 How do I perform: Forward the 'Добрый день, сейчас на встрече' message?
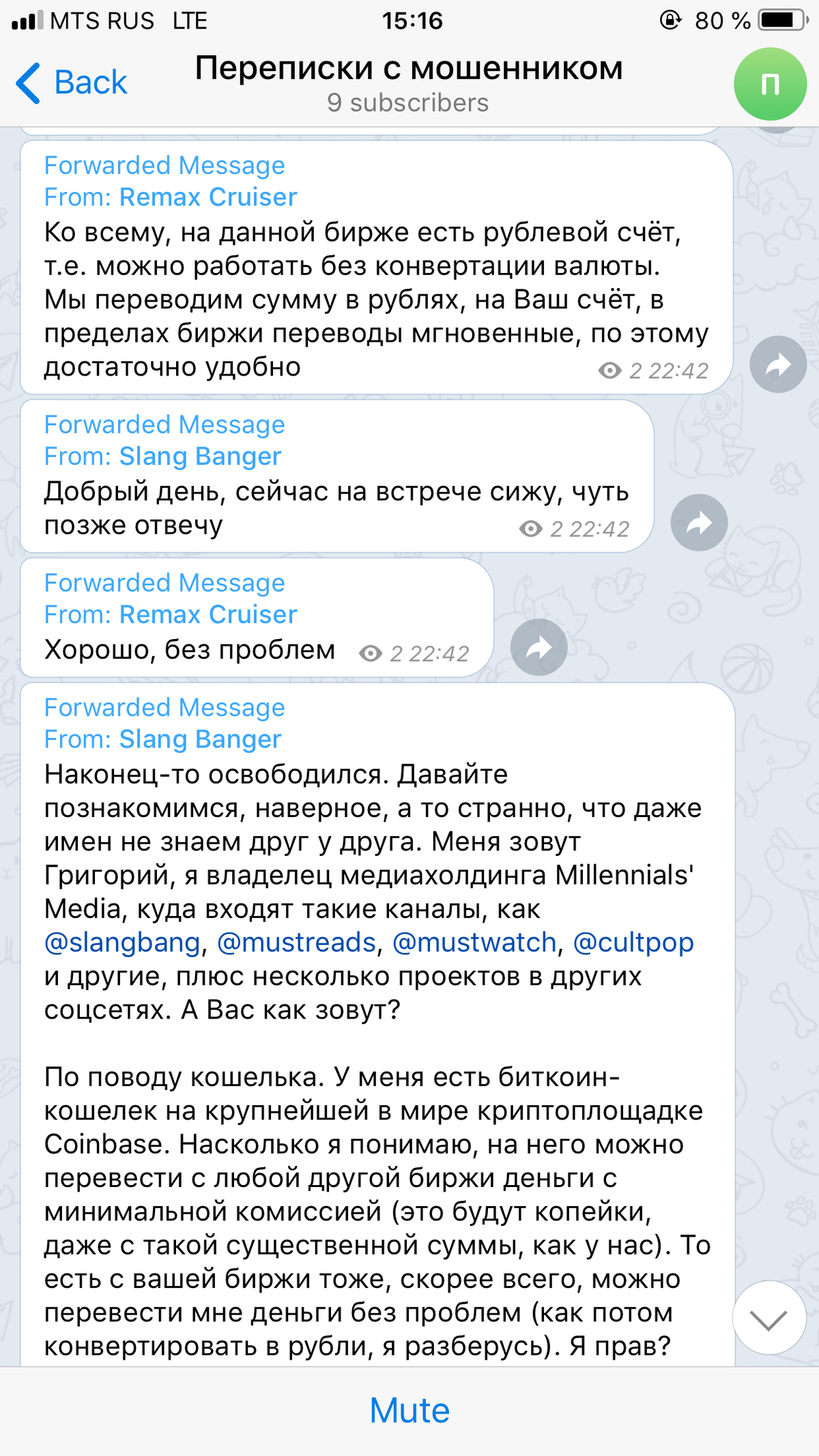699,523
